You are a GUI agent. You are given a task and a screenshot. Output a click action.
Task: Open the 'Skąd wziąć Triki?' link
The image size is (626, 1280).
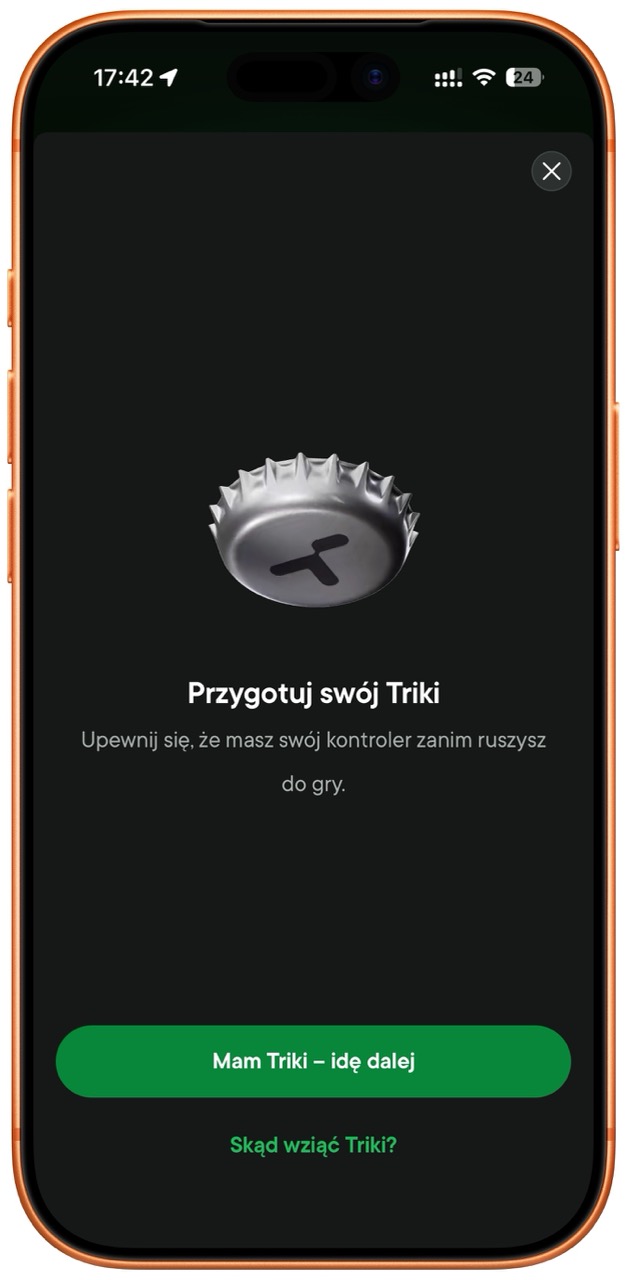pos(313,1145)
